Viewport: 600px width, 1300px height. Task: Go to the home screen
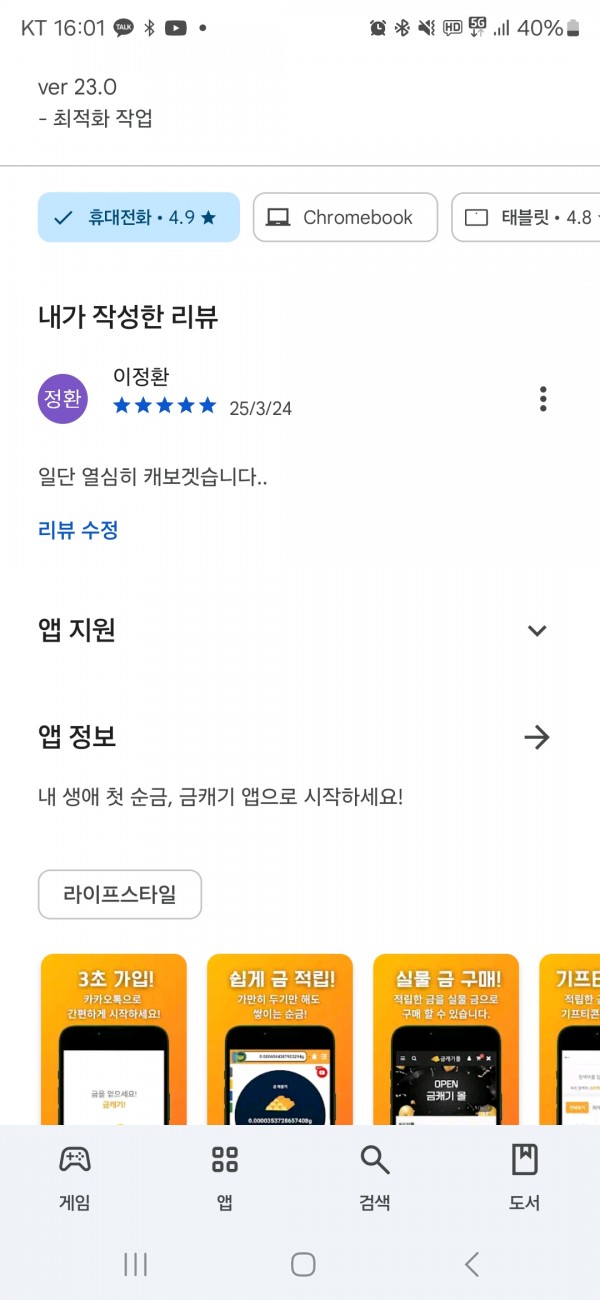point(303,1264)
